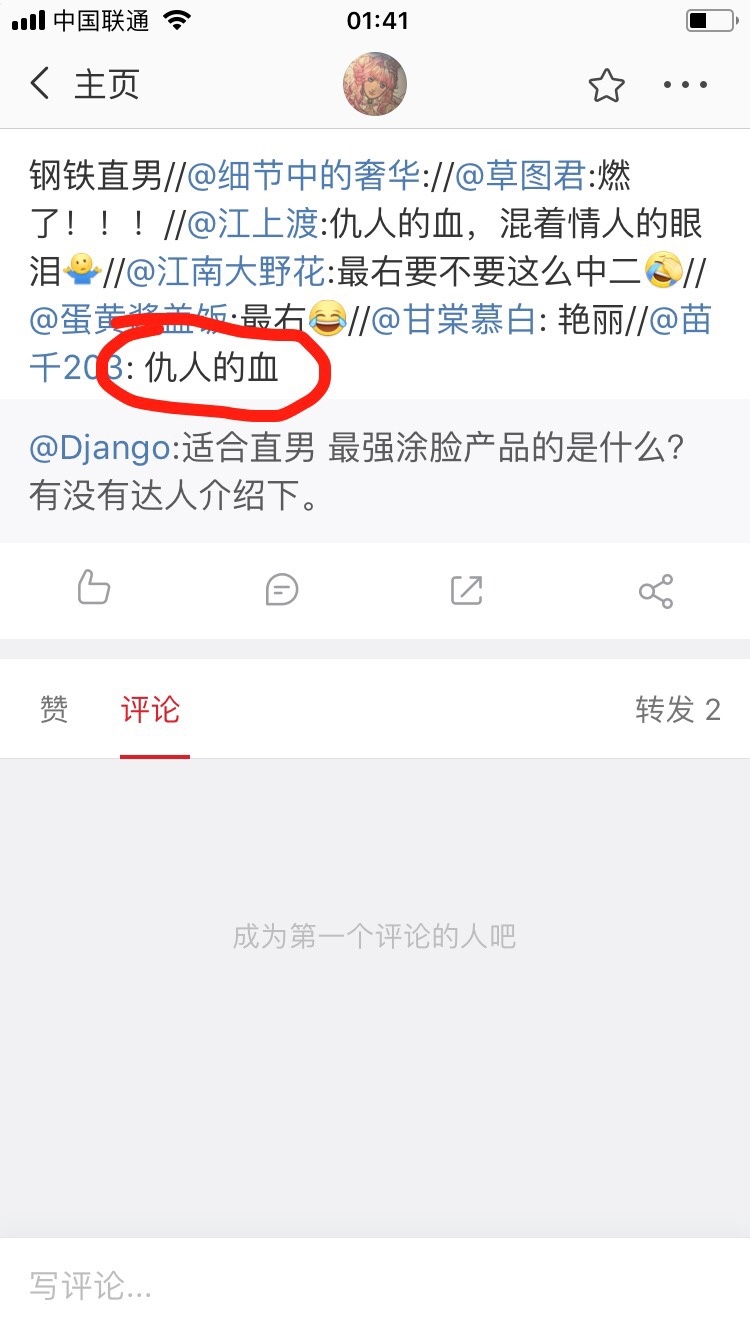Open @细节中的奢华 profile link
The image size is (750, 1334).
point(304,177)
